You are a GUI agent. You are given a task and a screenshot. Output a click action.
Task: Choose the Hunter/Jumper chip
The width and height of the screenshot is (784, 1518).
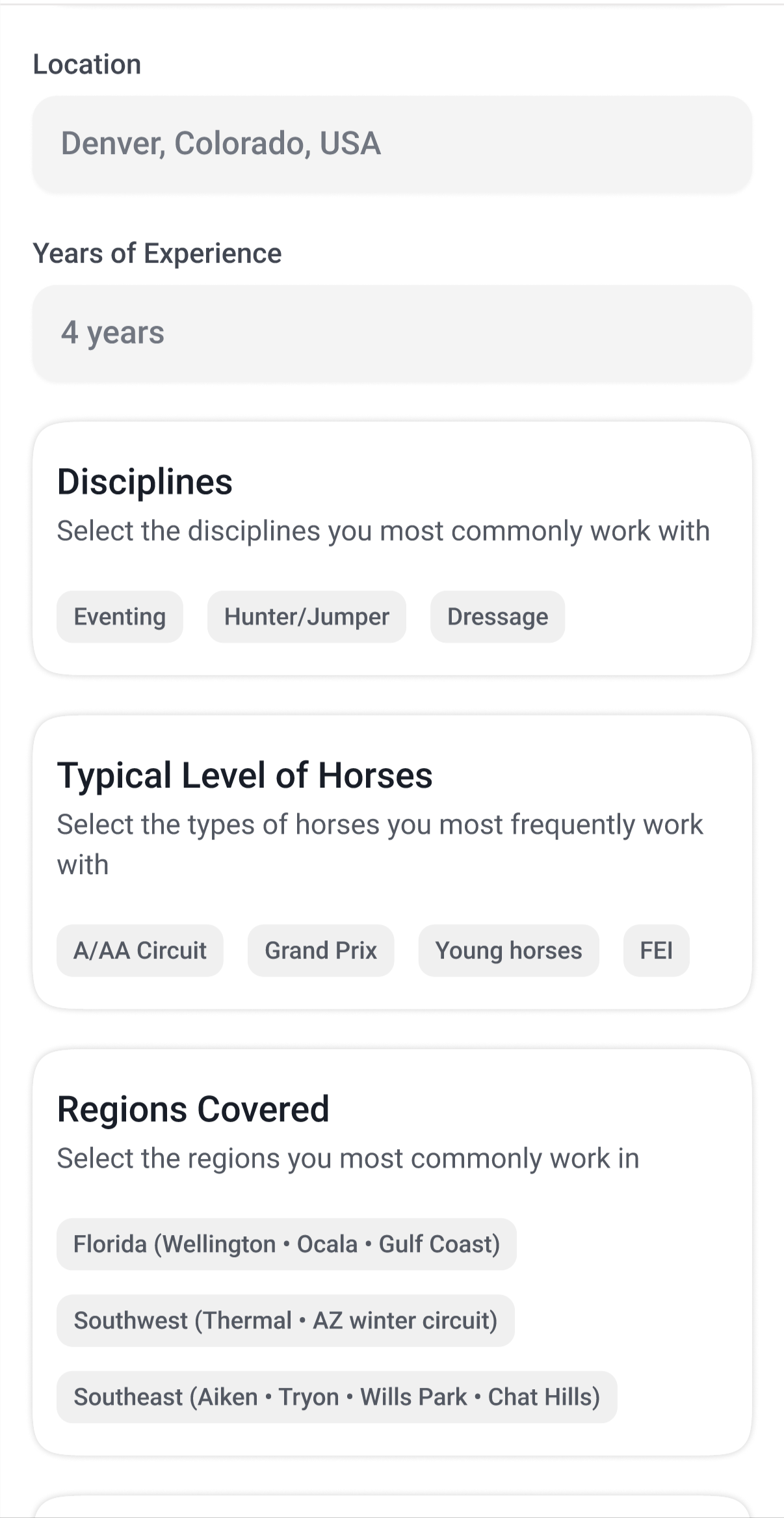(x=306, y=617)
